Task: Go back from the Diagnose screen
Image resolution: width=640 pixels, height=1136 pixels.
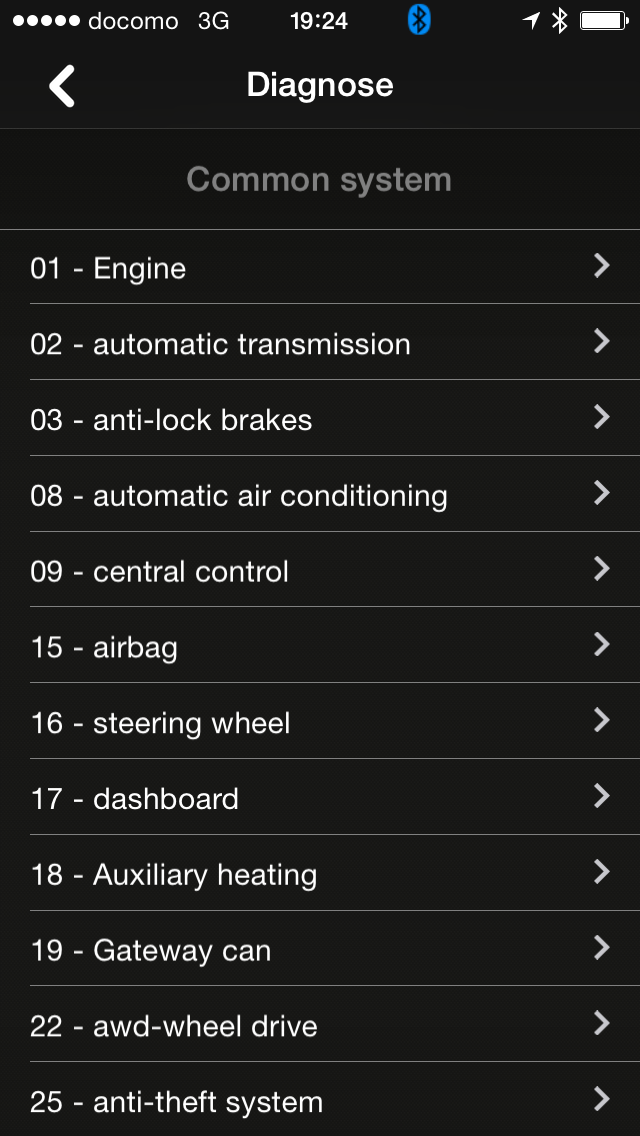Action: pyautogui.click(x=62, y=86)
